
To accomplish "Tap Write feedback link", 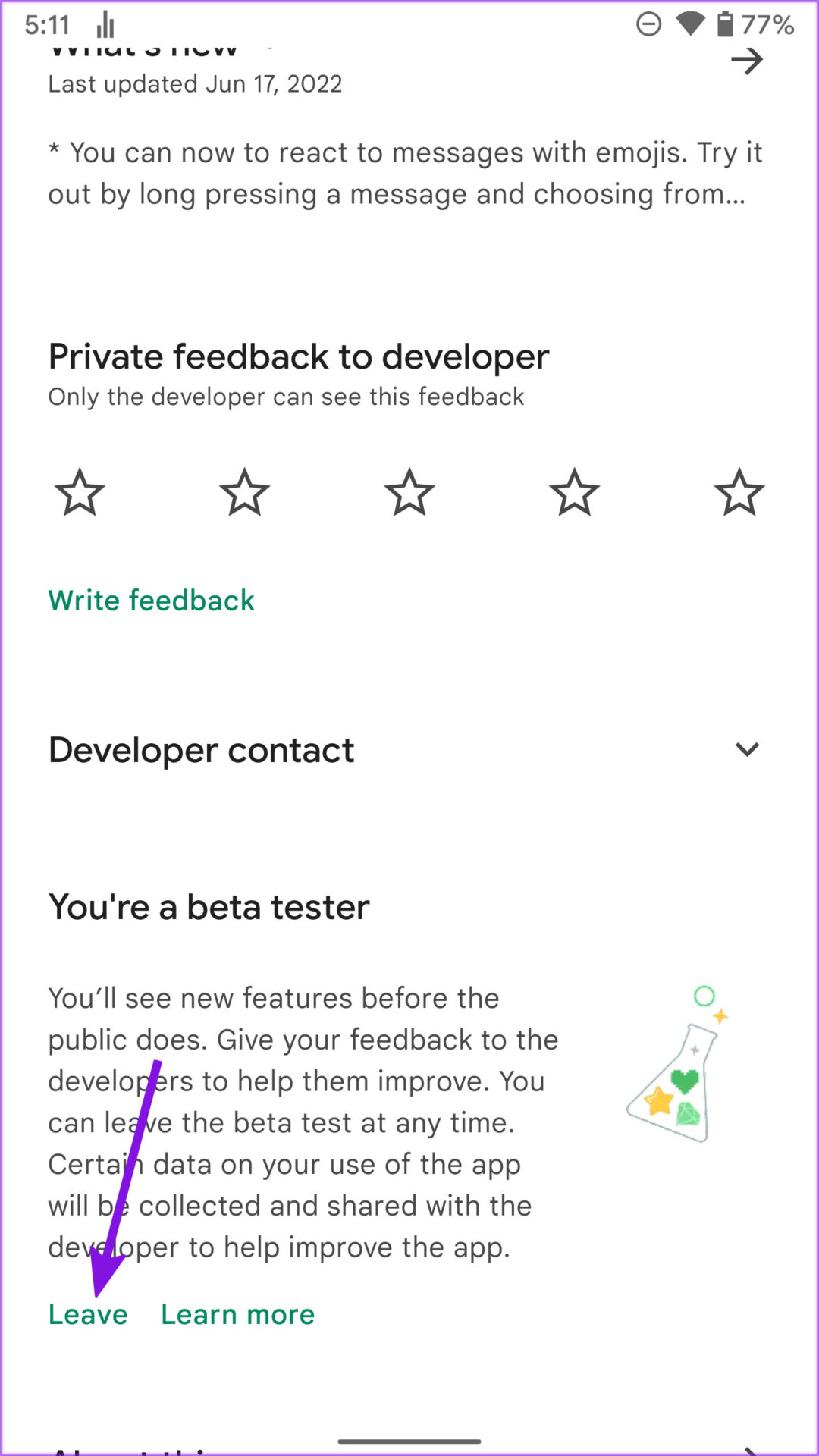I will 152,601.
